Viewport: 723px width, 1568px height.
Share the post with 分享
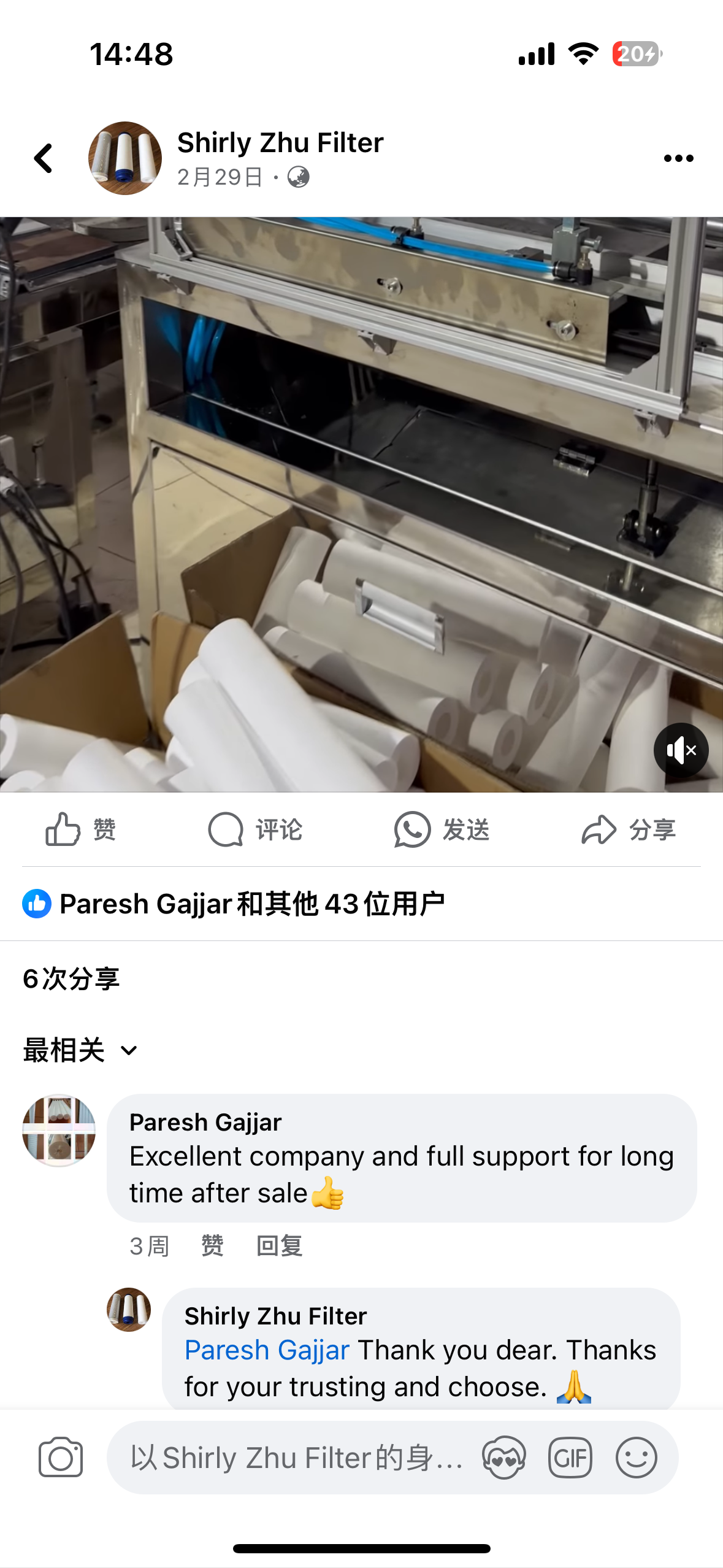point(628,829)
